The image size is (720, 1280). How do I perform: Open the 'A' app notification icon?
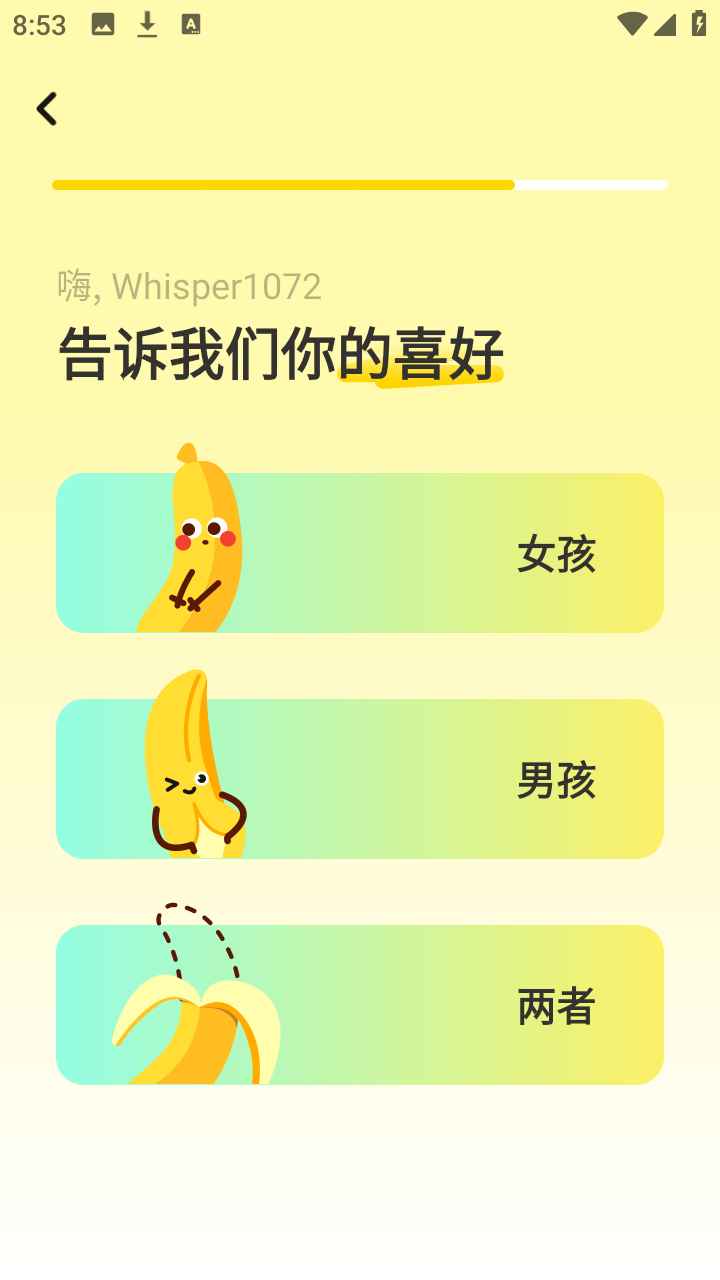(x=191, y=24)
